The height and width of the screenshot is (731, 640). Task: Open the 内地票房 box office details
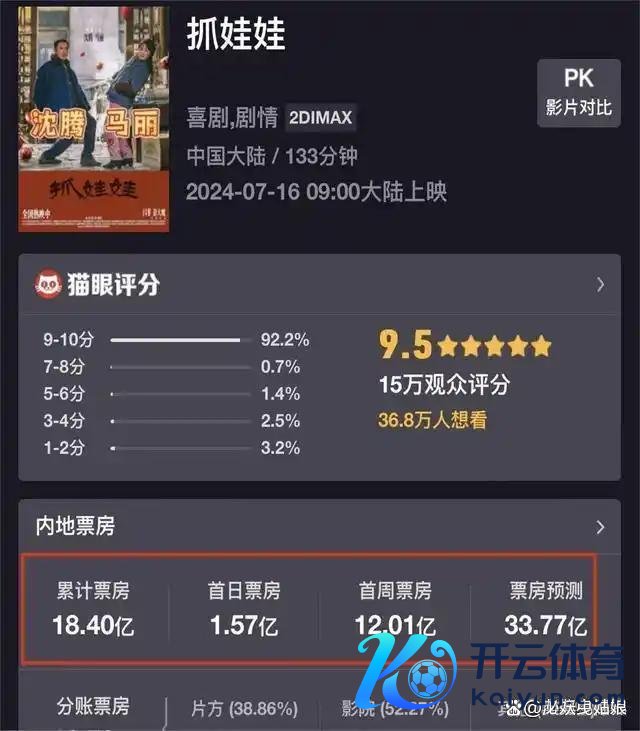[x=600, y=527]
